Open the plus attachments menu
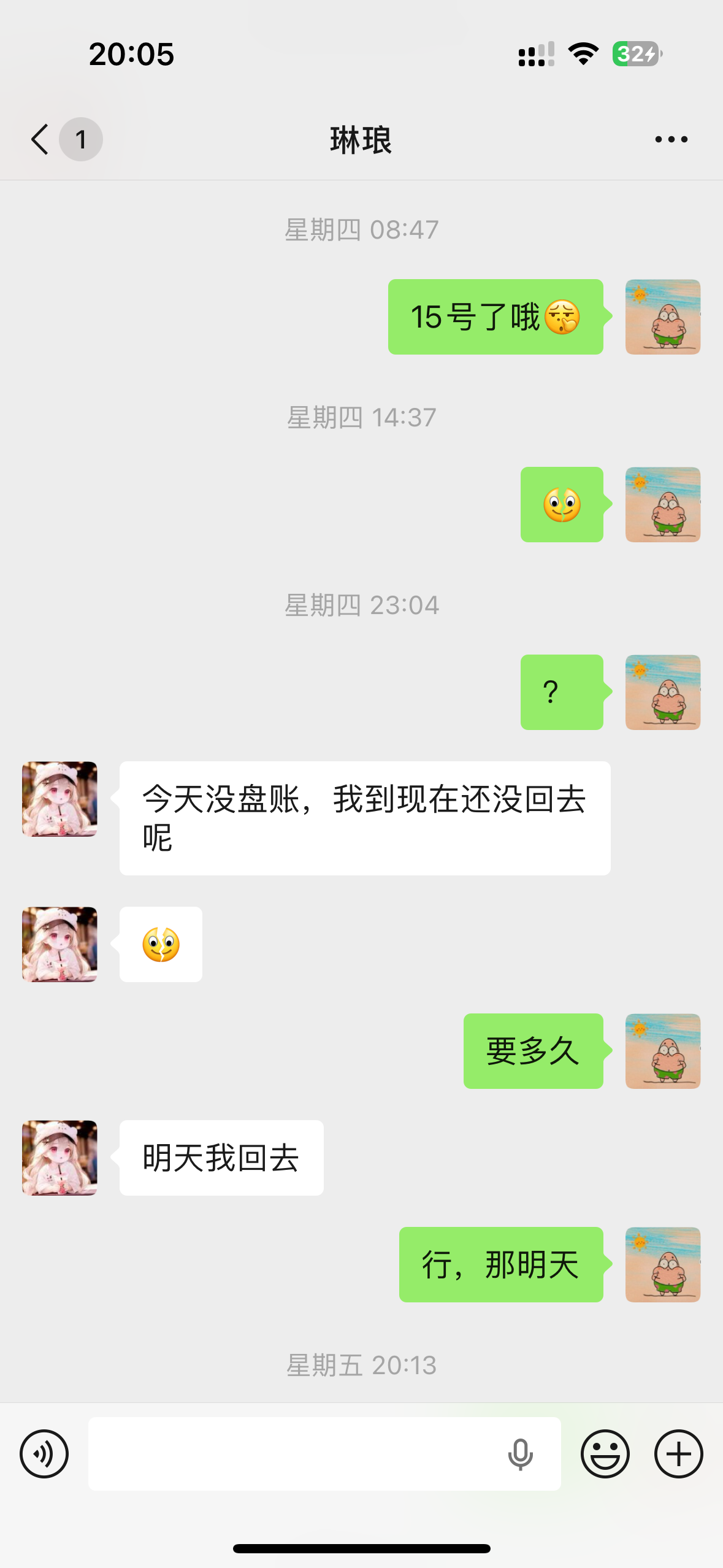 [678, 1453]
